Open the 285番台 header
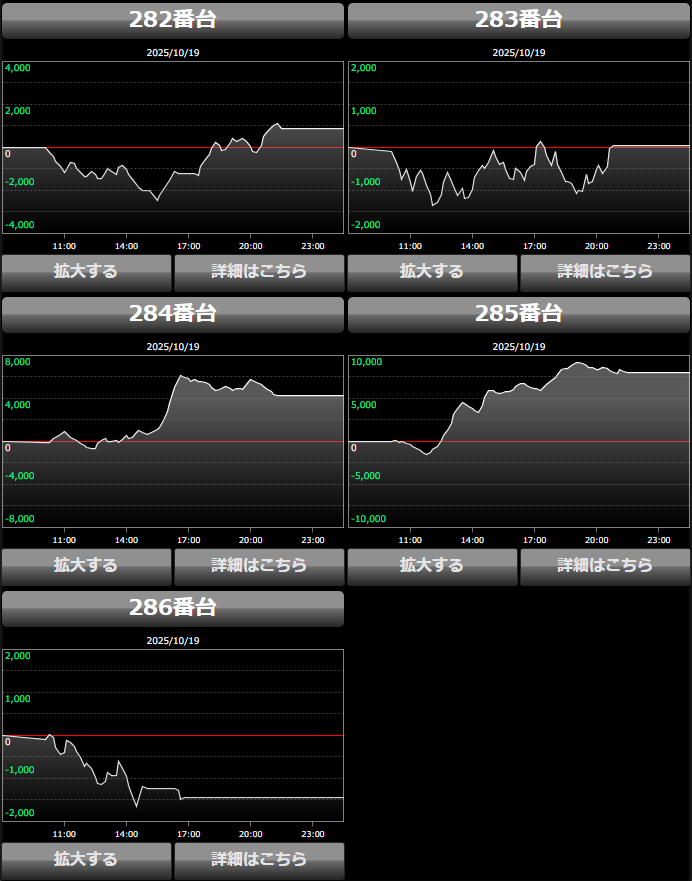 519,314
